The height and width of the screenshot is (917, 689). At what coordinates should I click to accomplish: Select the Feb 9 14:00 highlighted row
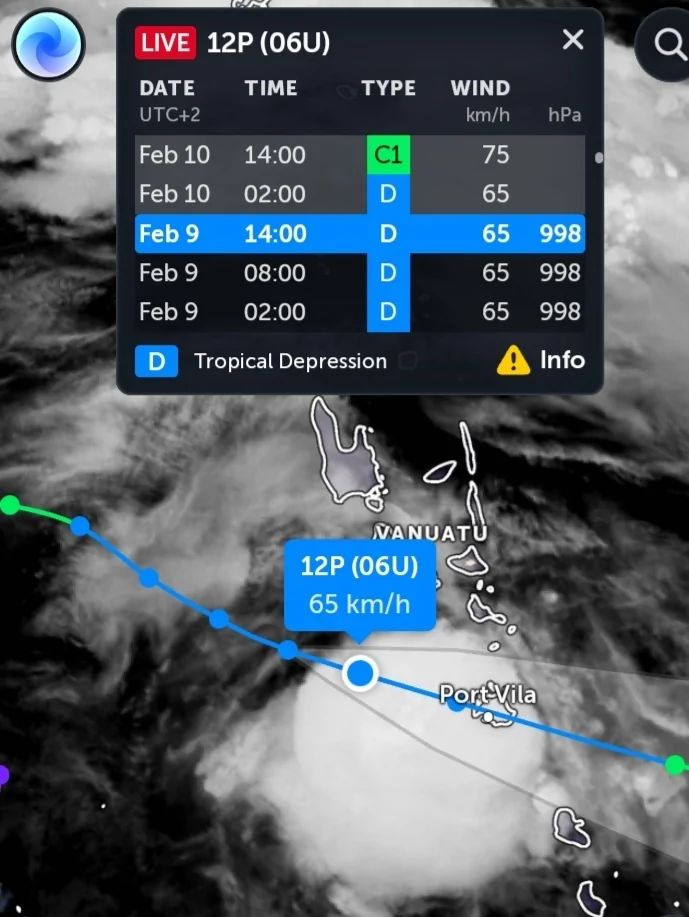pos(359,233)
